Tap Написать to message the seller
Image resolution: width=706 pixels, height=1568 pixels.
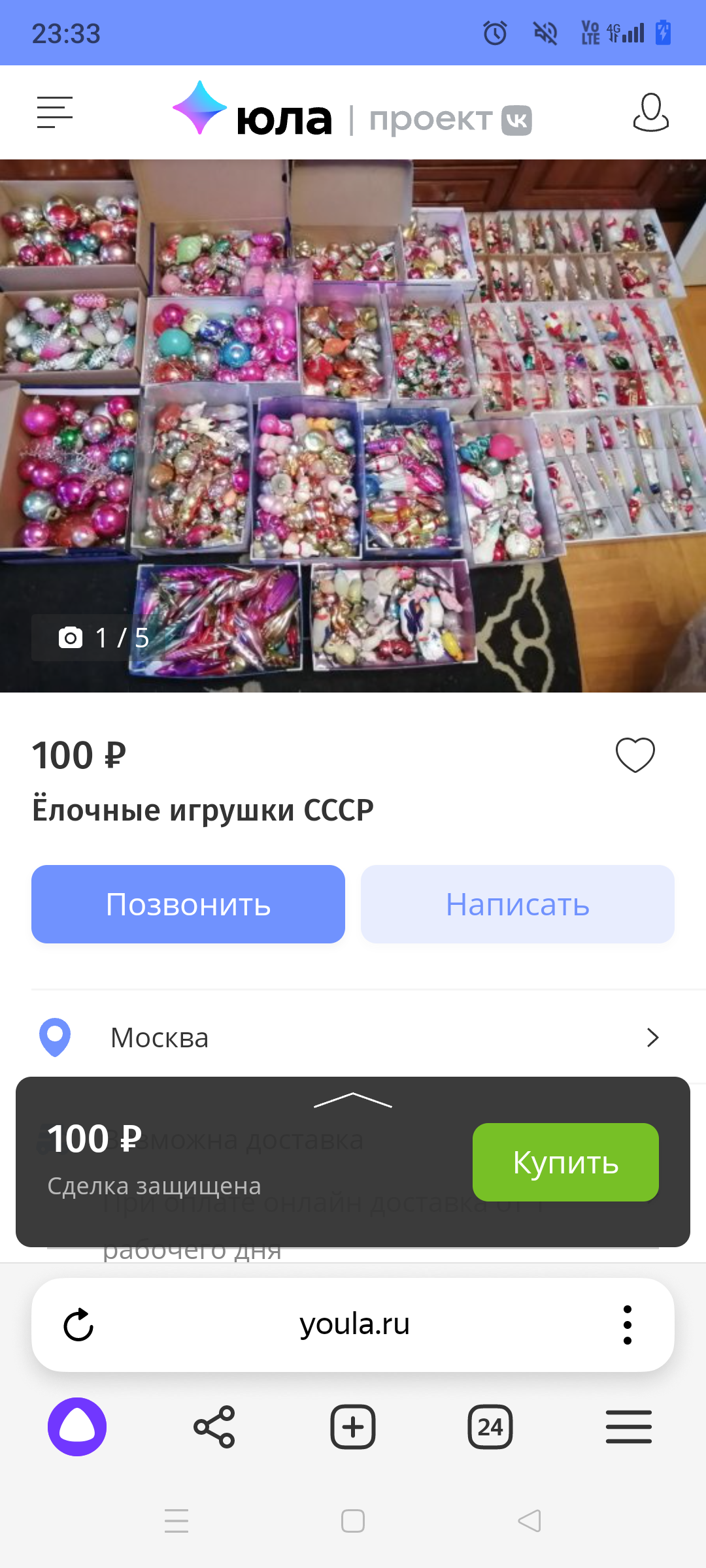[x=517, y=904]
